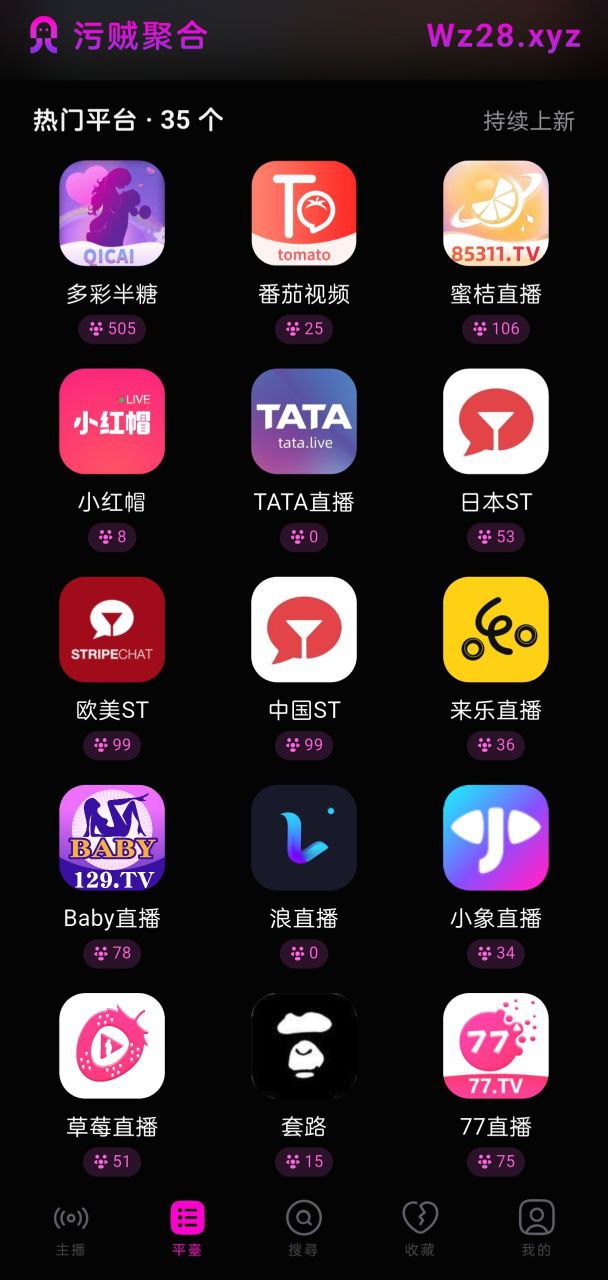Image resolution: width=608 pixels, height=1280 pixels.
Task: Open the 多彩半糖 platform
Action: point(112,213)
